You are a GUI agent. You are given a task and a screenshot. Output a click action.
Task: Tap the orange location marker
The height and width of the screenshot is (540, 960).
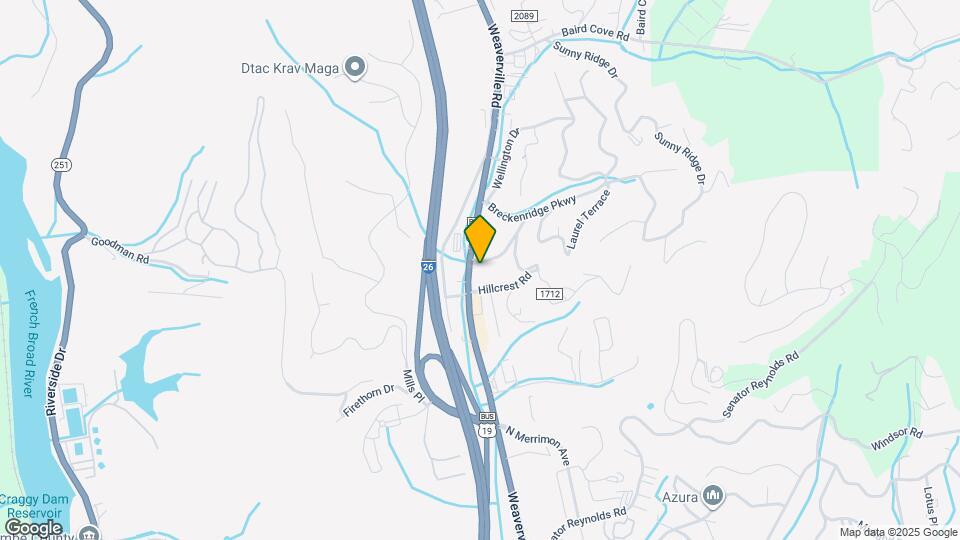(481, 239)
